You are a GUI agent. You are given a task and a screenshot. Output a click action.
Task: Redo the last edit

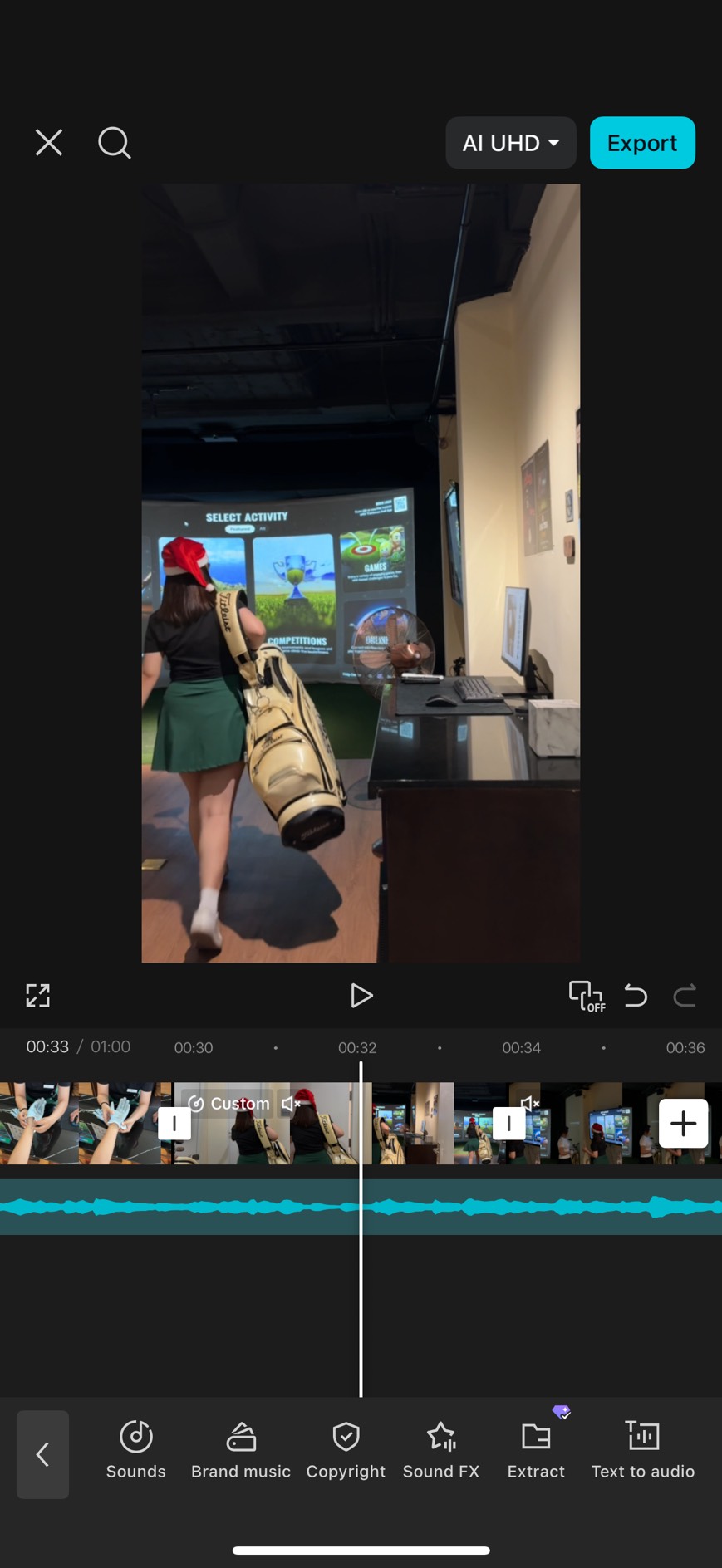685,995
